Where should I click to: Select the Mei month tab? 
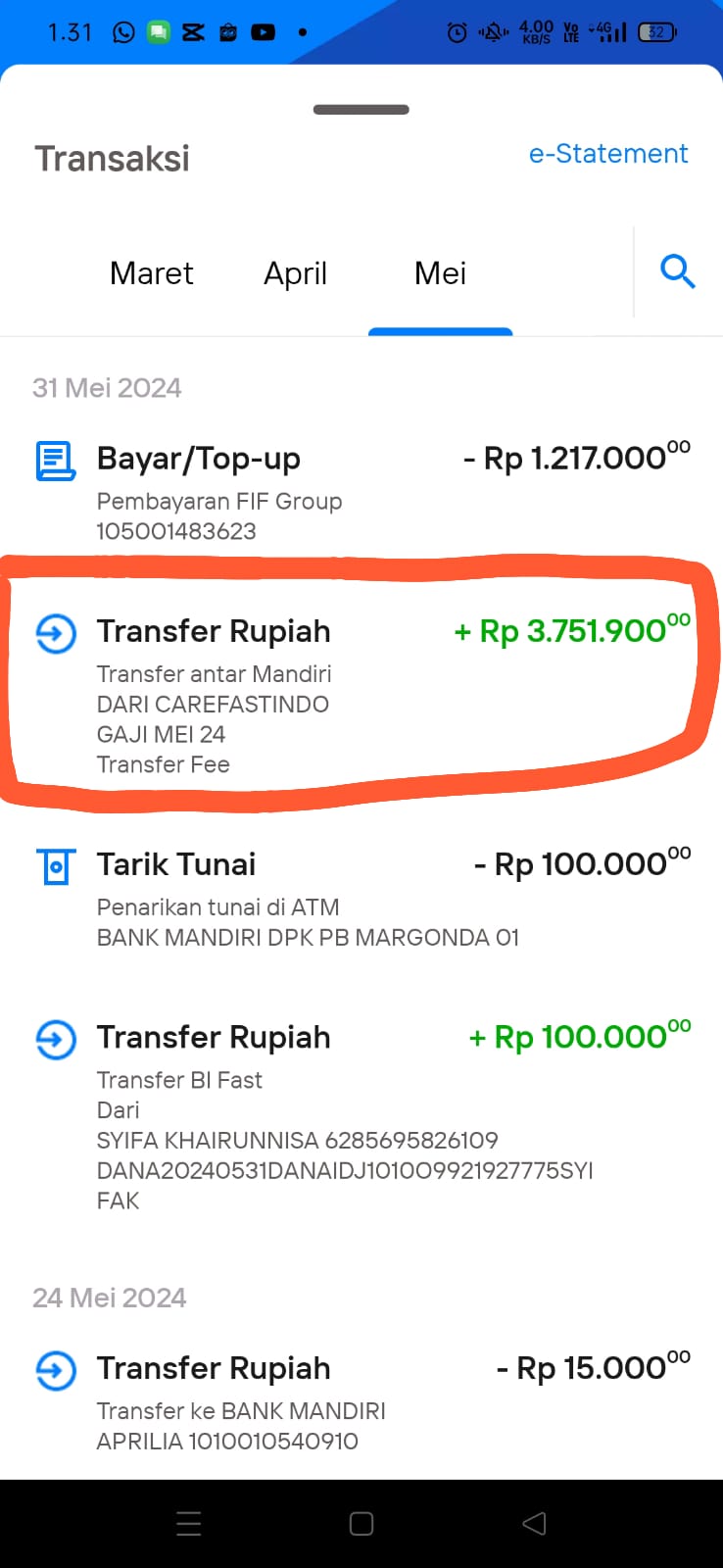[440, 273]
